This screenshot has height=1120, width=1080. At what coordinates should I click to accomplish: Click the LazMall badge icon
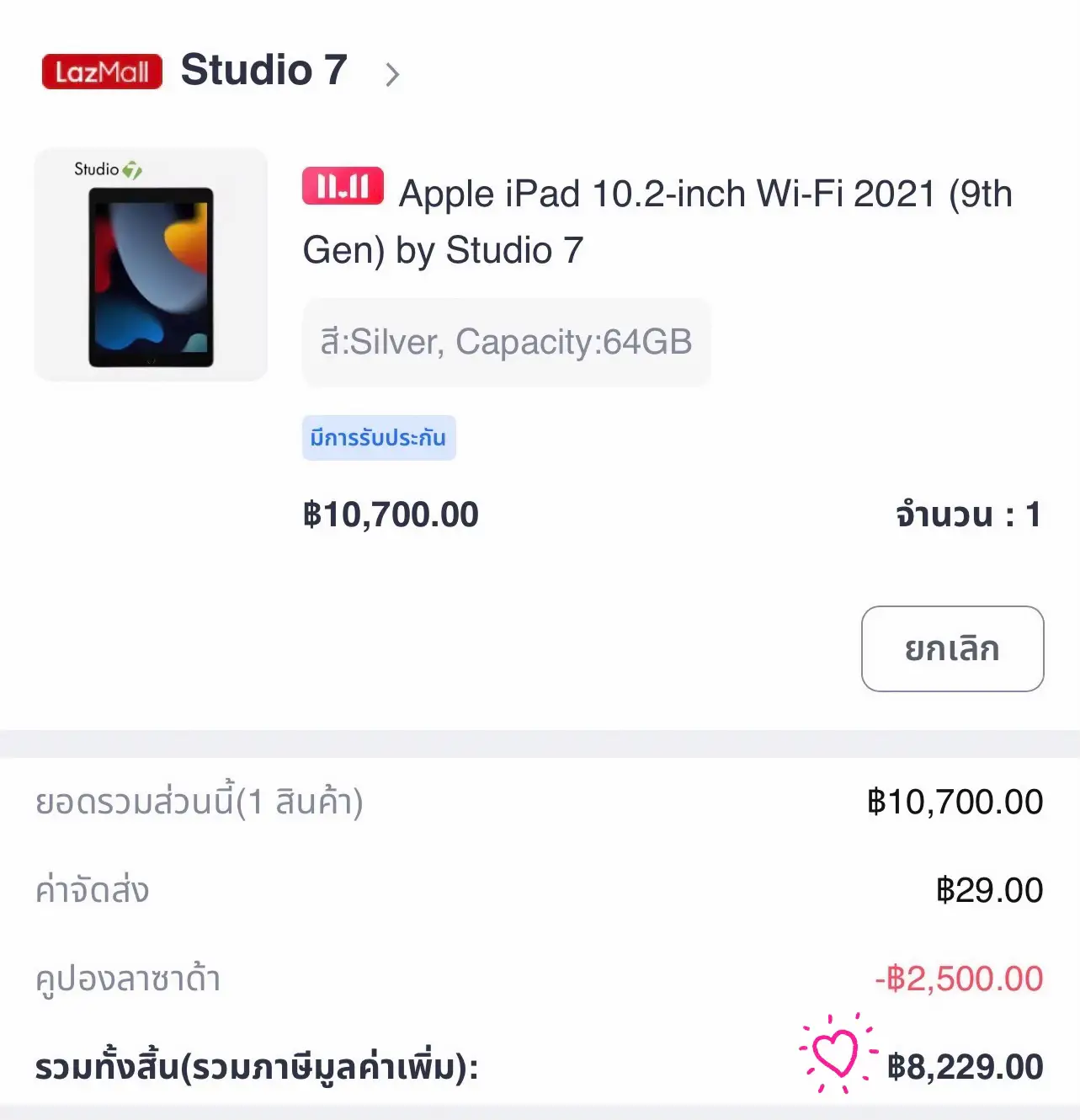tap(101, 71)
